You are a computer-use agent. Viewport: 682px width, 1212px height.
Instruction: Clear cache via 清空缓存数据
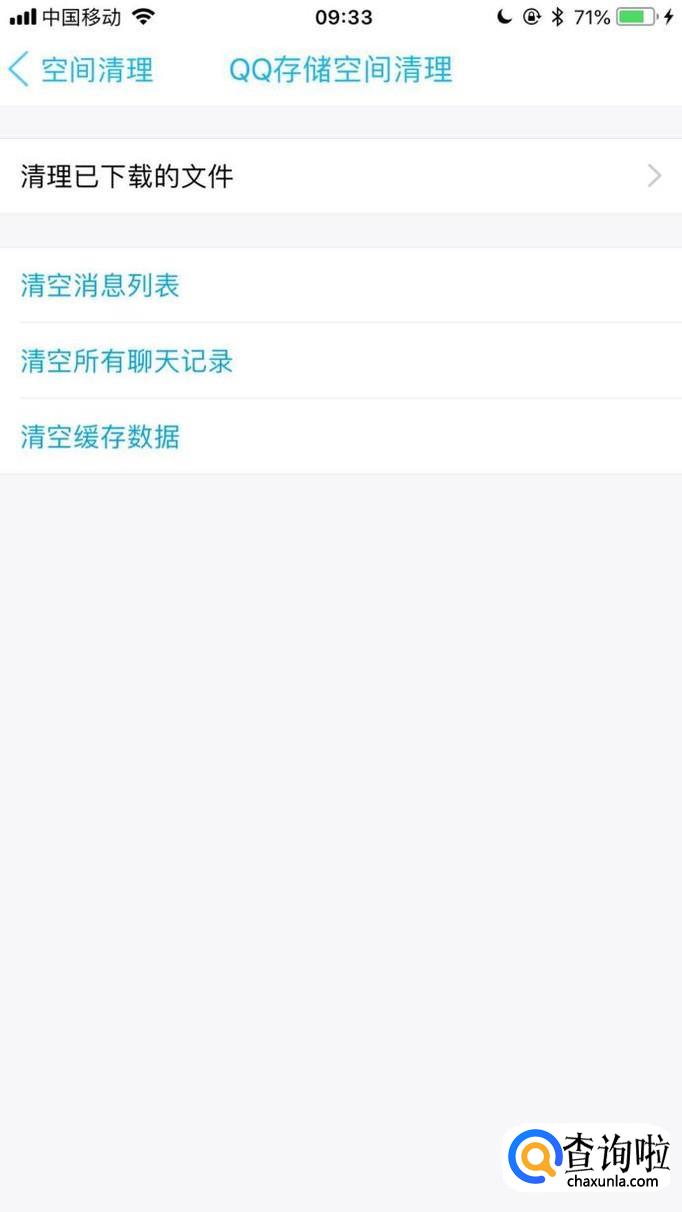pos(100,437)
